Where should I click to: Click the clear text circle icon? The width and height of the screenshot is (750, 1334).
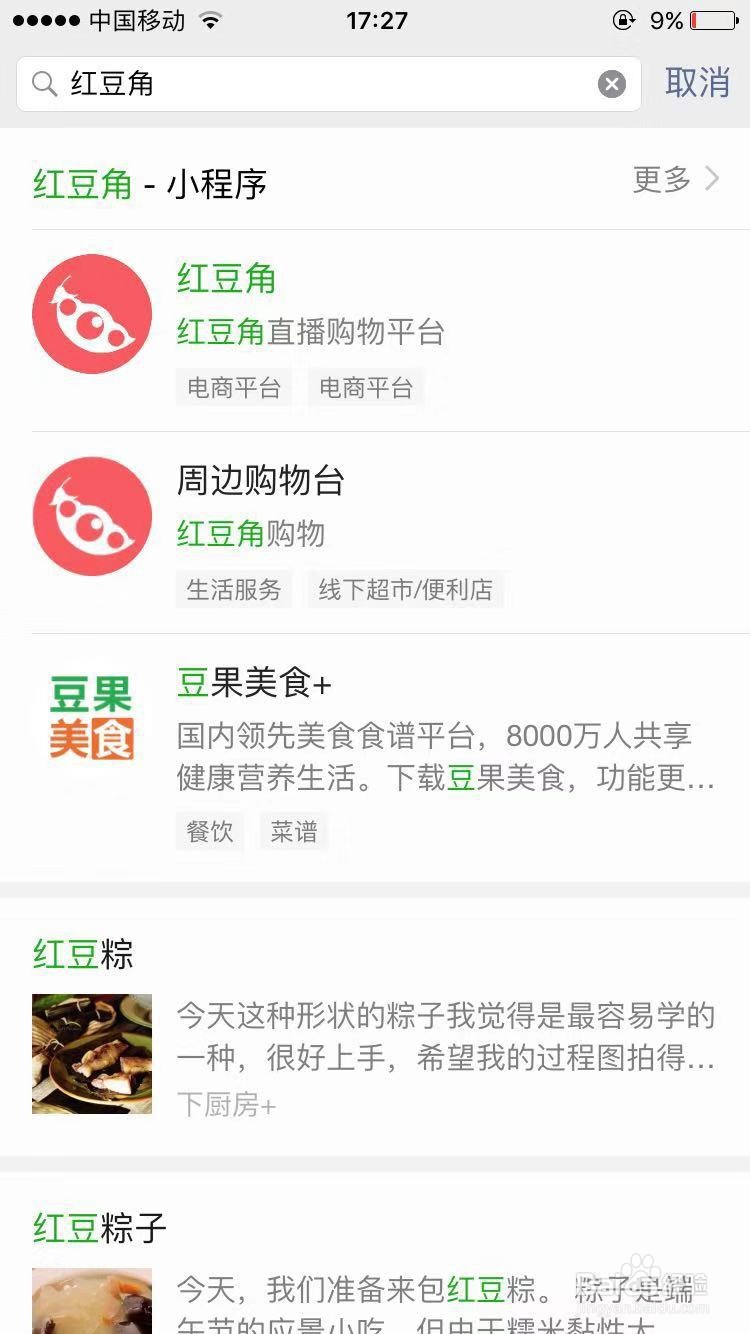click(612, 84)
